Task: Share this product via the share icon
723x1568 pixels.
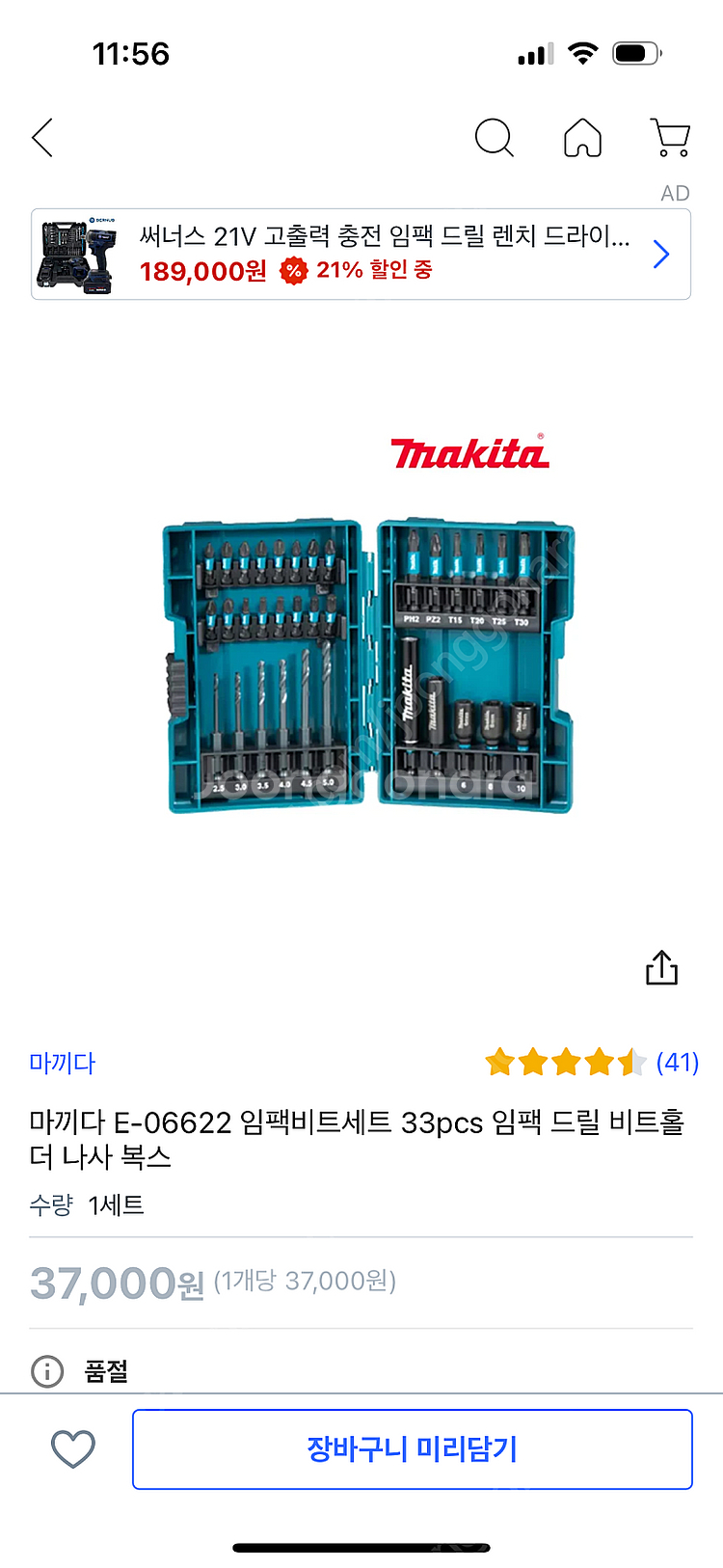Action: click(x=661, y=967)
